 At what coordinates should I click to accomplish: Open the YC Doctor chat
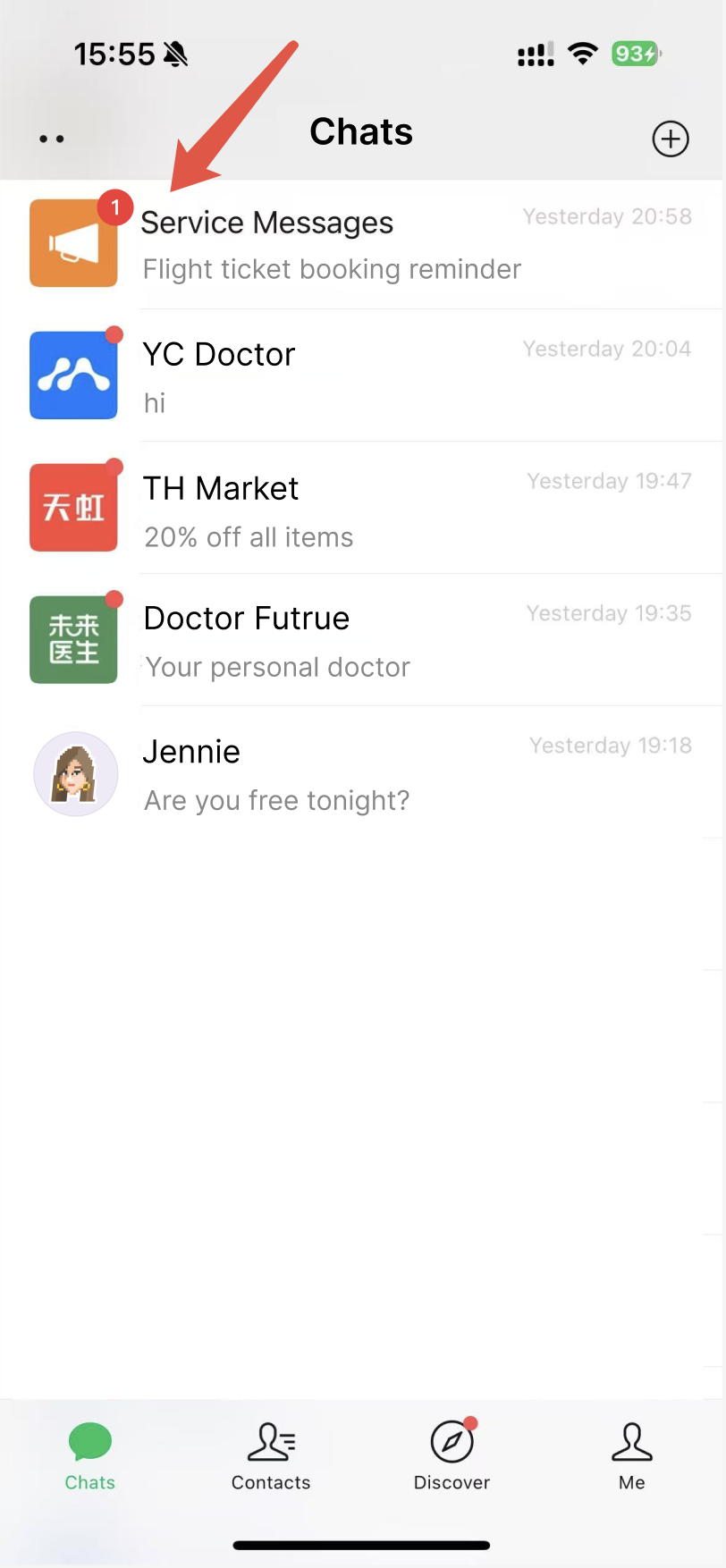point(362,376)
